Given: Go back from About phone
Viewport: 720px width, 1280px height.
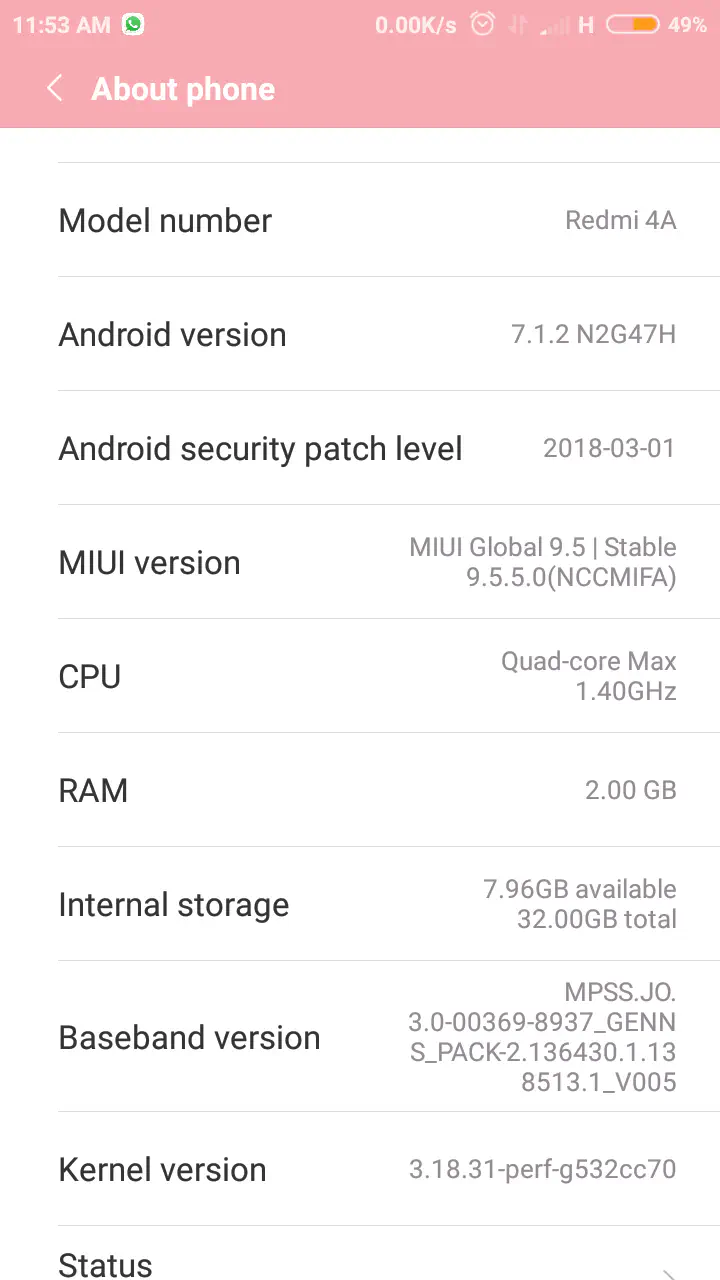Looking at the screenshot, I should (55, 89).
